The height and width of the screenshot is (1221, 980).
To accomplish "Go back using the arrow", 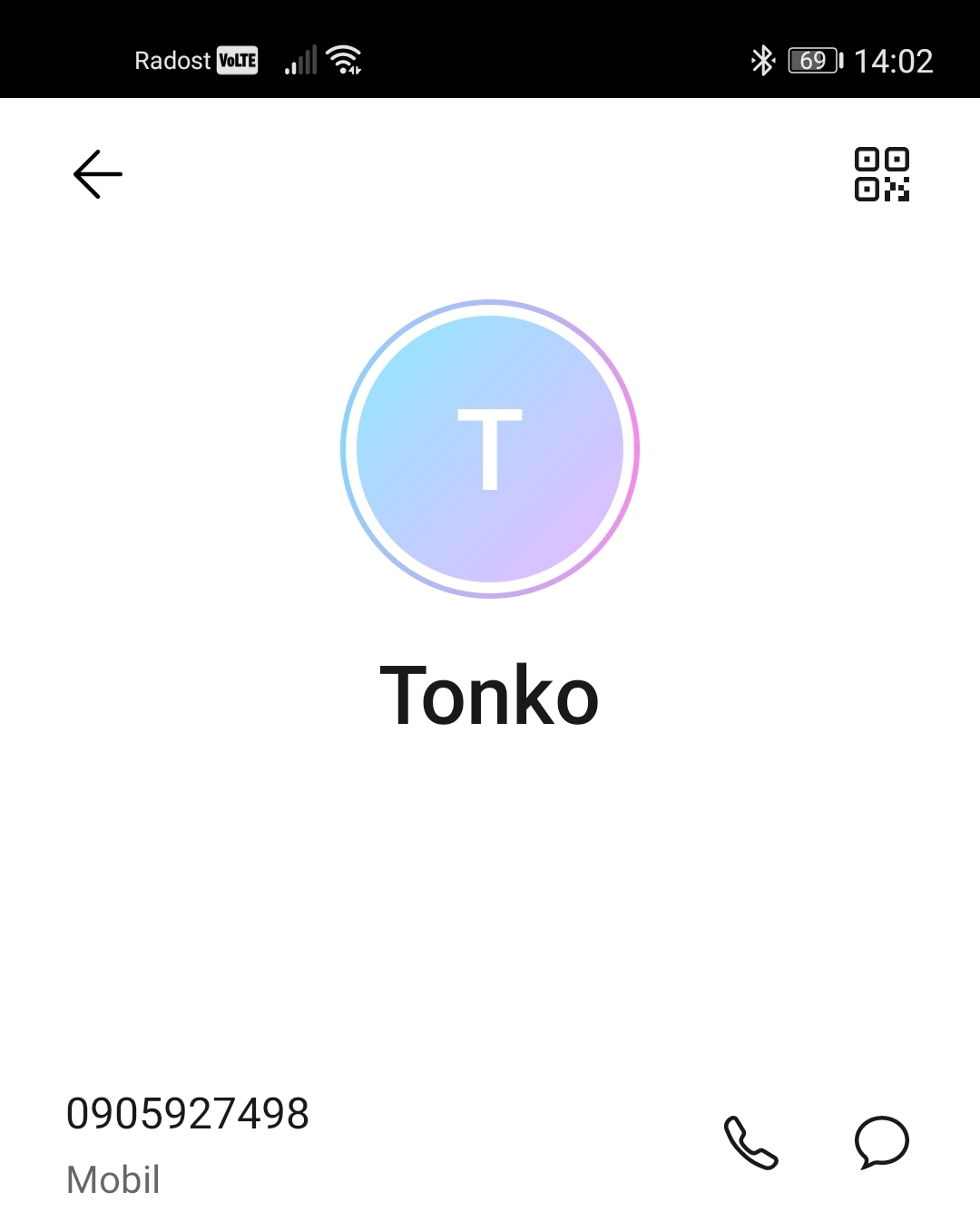I will (98, 174).
